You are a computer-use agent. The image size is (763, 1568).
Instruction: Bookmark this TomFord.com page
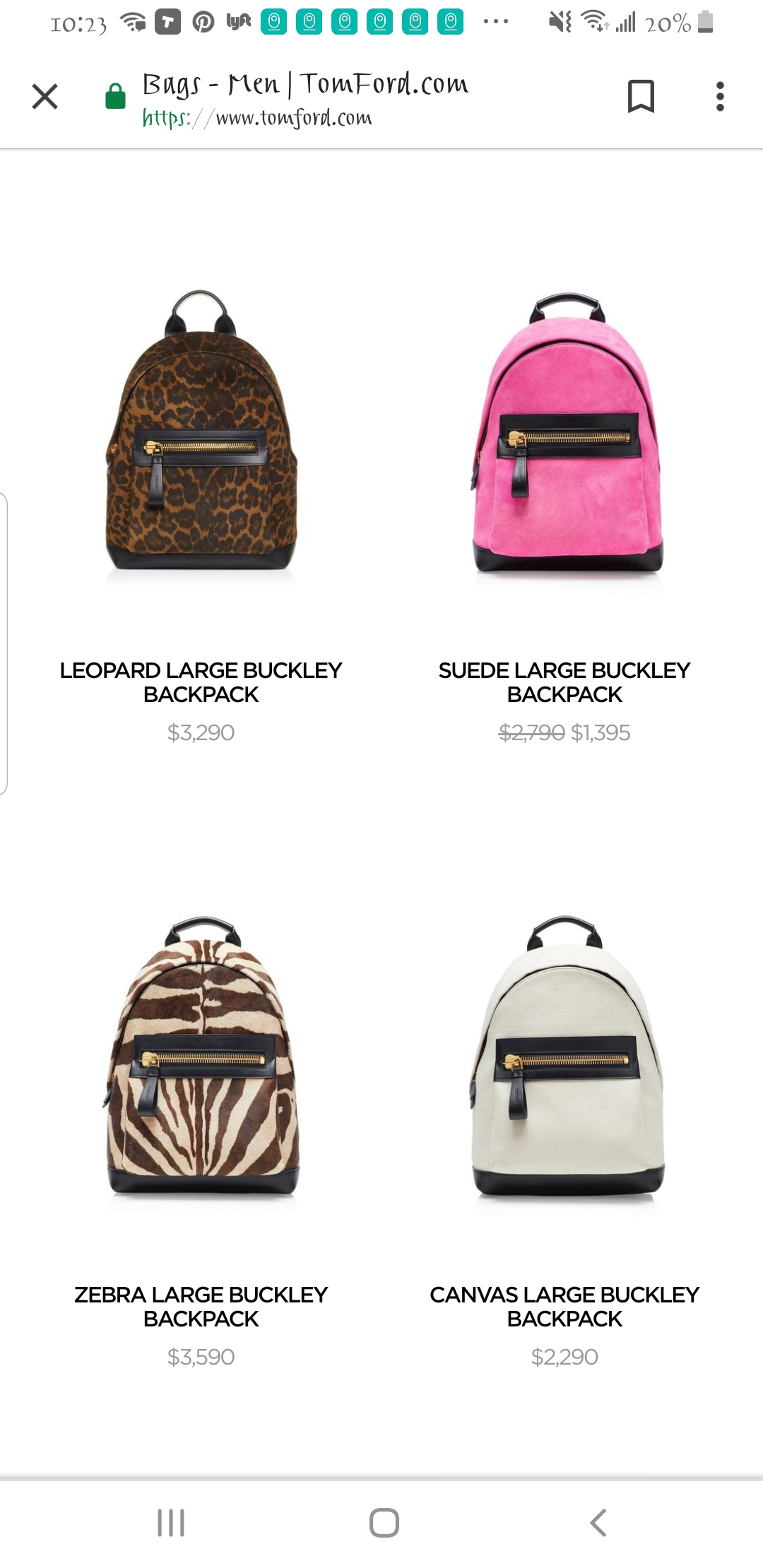[x=641, y=97]
